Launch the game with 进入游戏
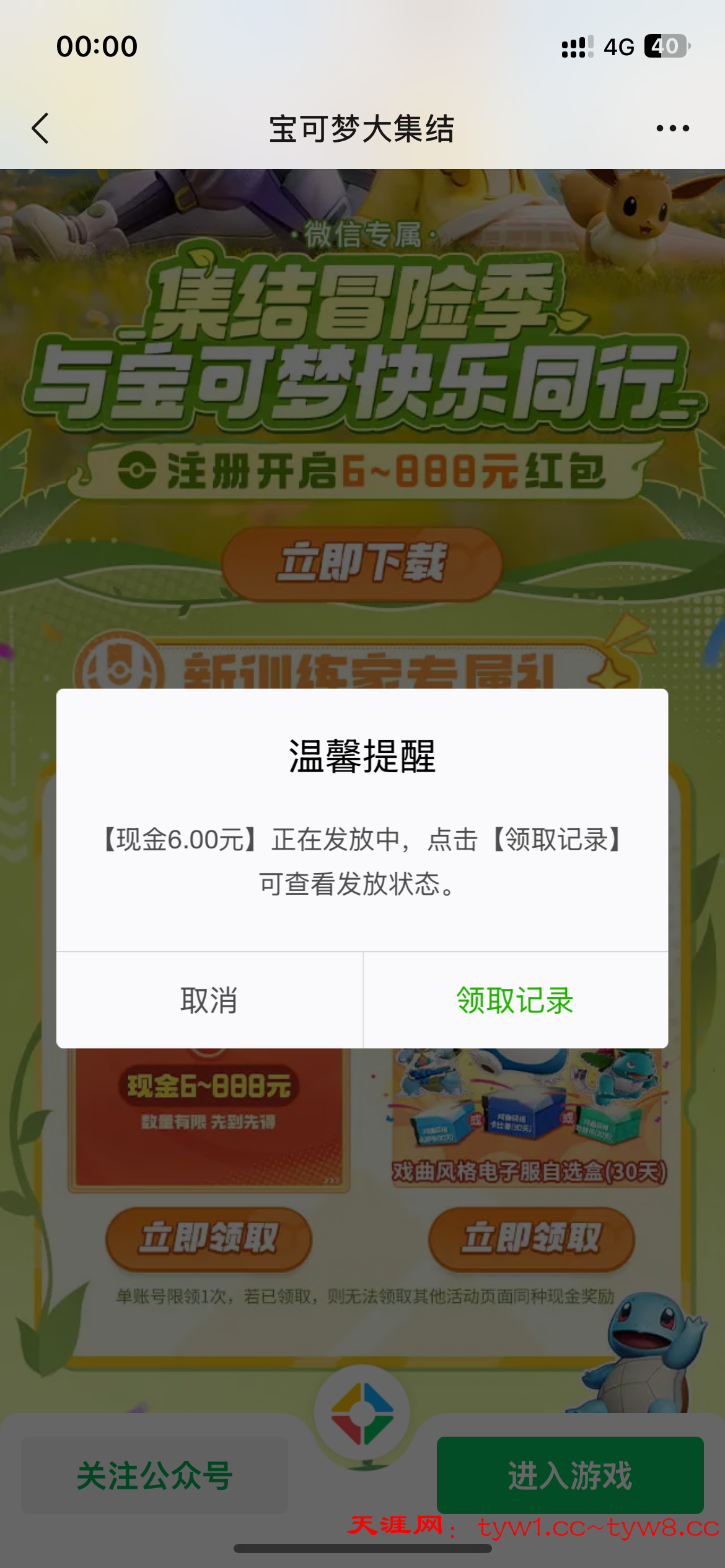 tap(570, 1475)
